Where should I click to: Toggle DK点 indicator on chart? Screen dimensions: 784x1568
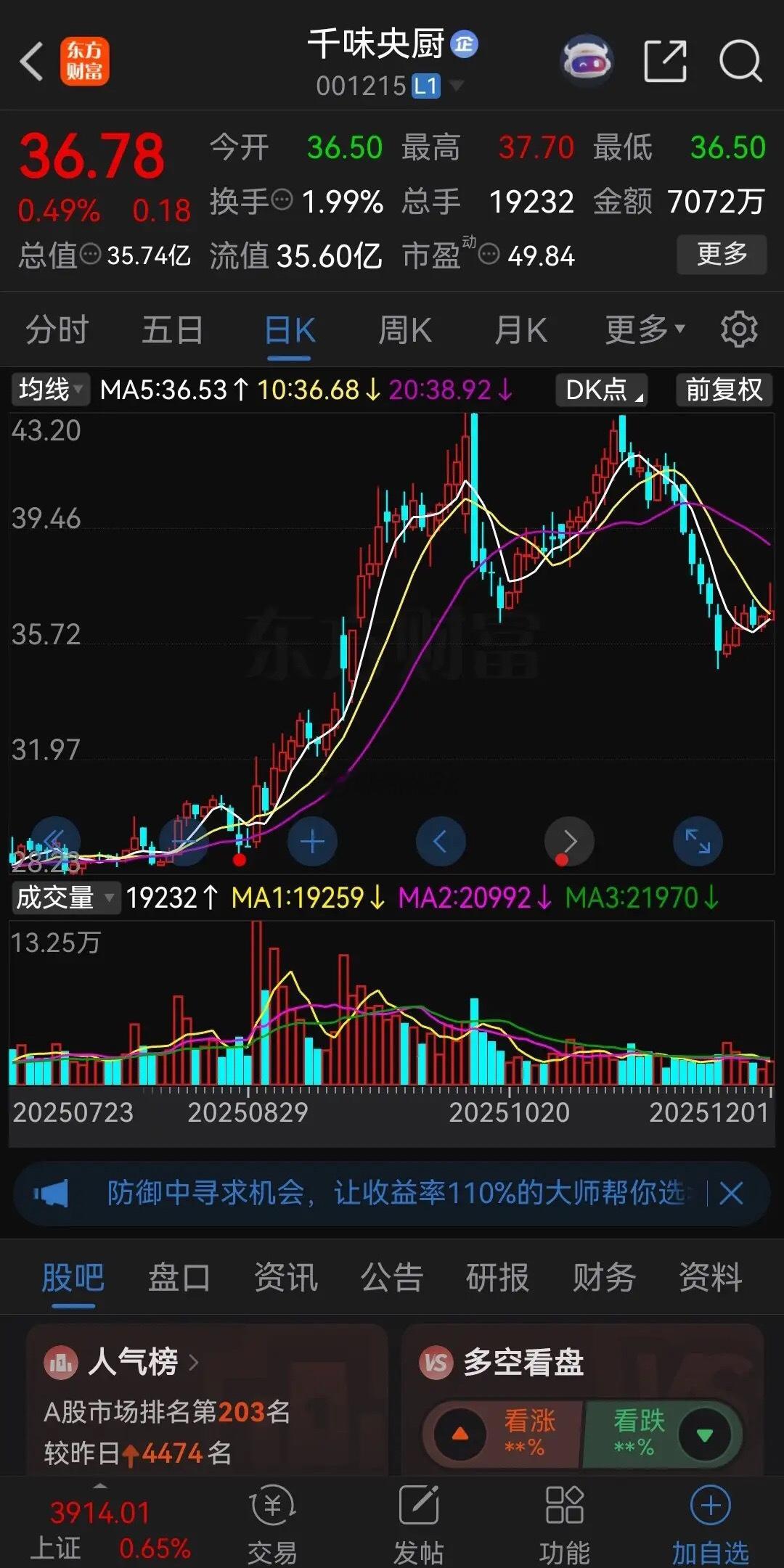coord(600,390)
